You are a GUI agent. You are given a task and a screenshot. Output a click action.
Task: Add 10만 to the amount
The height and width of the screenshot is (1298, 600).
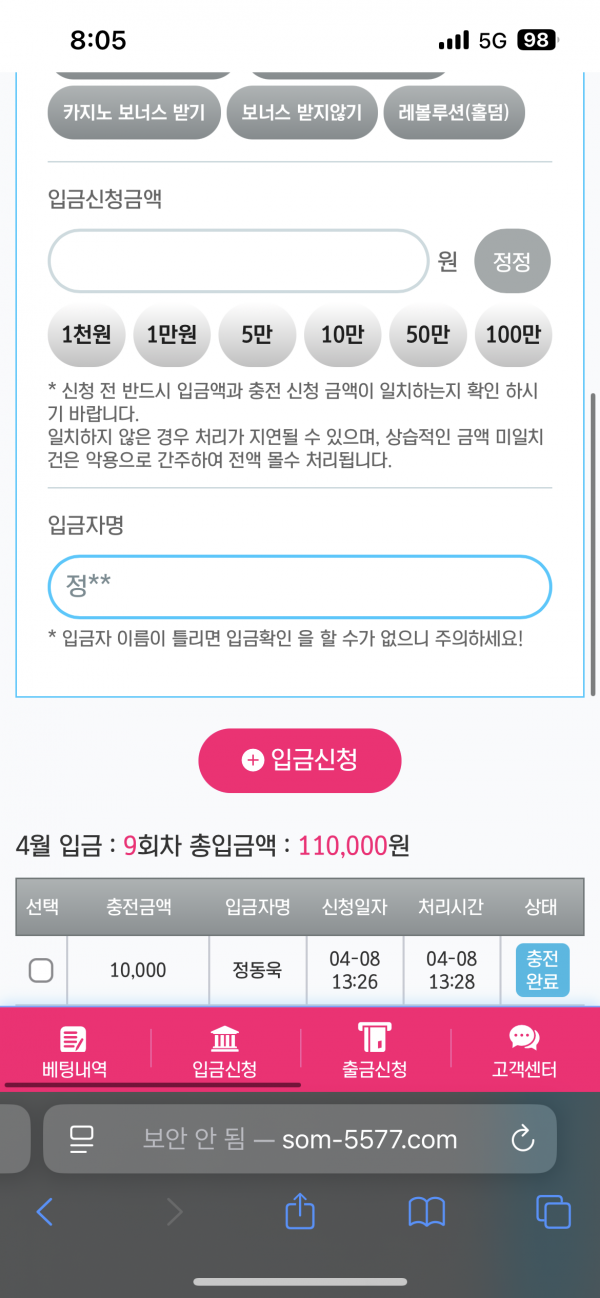pyautogui.click(x=342, y=335)
